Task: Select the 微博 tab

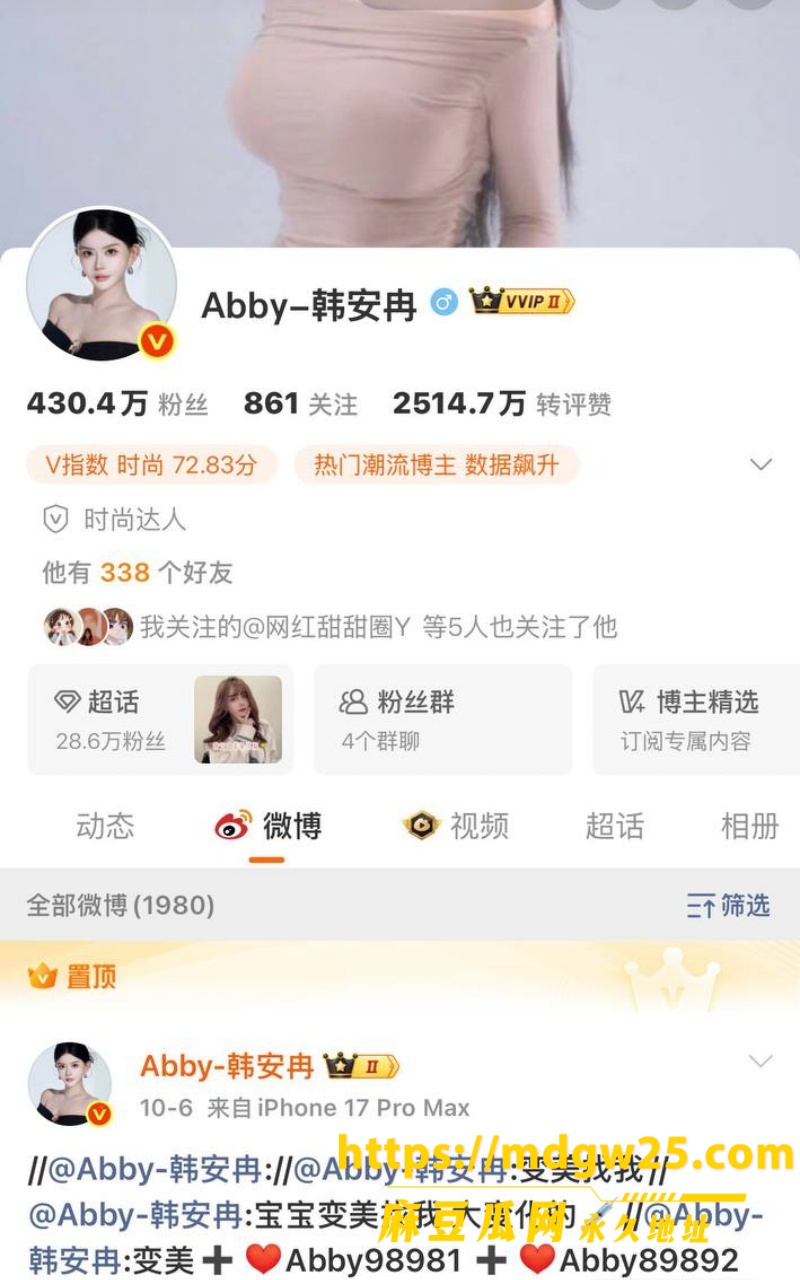Action: (268, 827)
